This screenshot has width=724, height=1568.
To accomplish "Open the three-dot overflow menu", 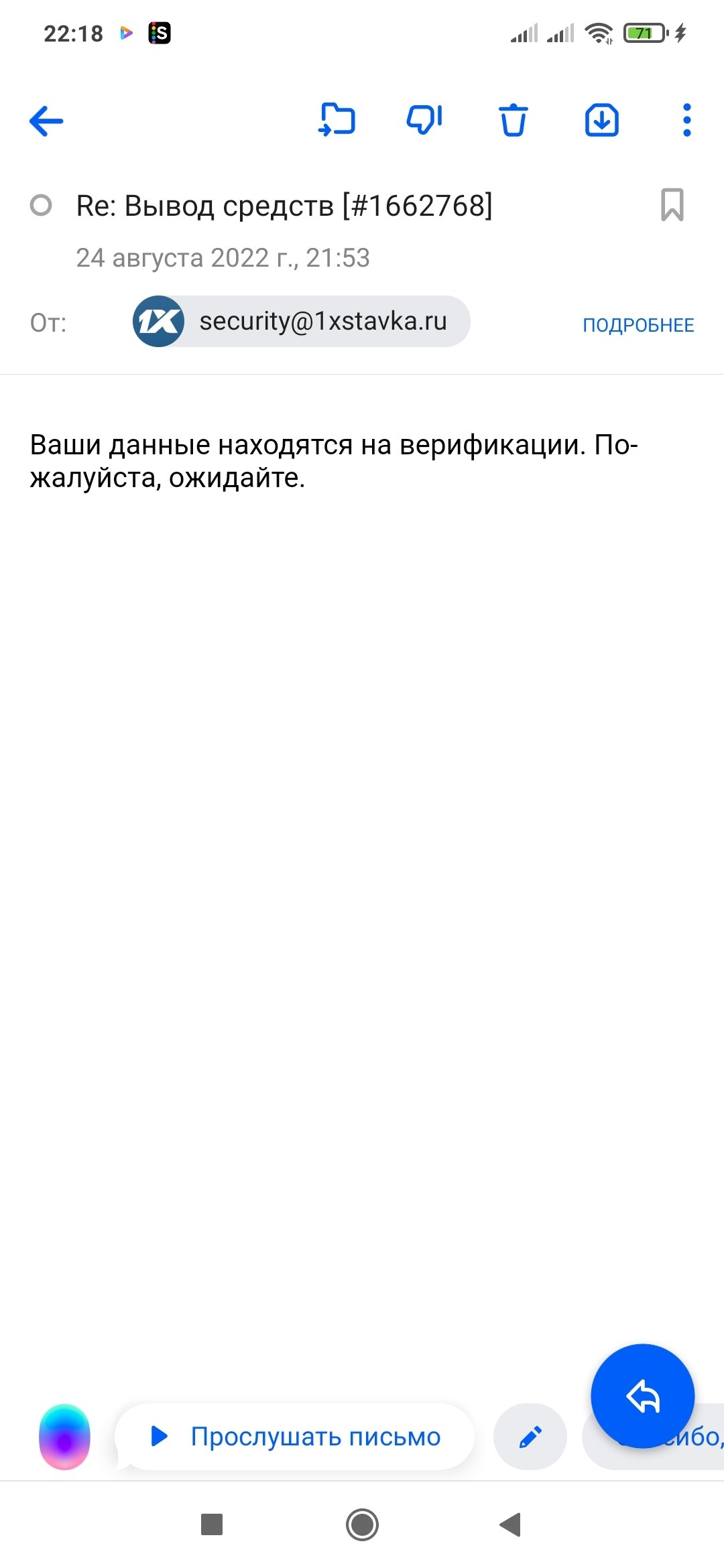I will [x=686, y=121].
